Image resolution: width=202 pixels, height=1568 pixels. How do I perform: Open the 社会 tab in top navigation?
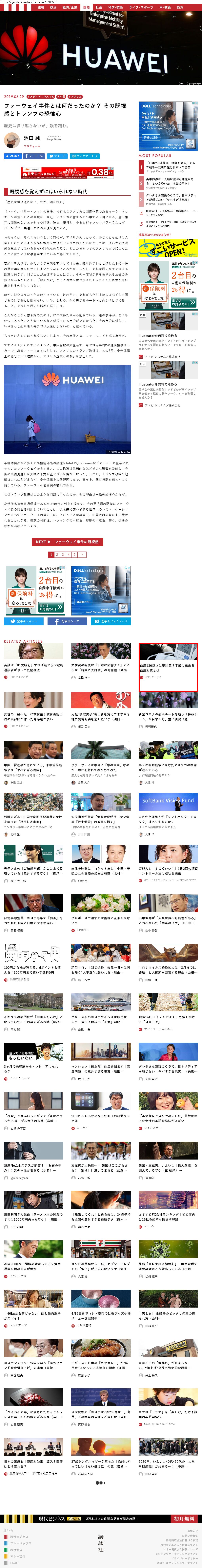click(99, 7)
